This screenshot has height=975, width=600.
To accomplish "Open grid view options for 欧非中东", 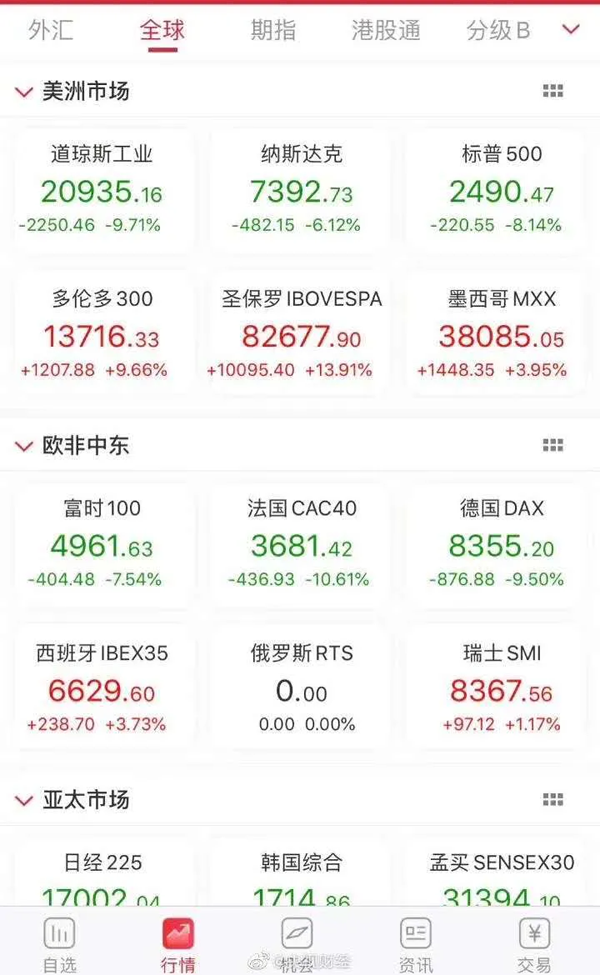I will 552,445.
